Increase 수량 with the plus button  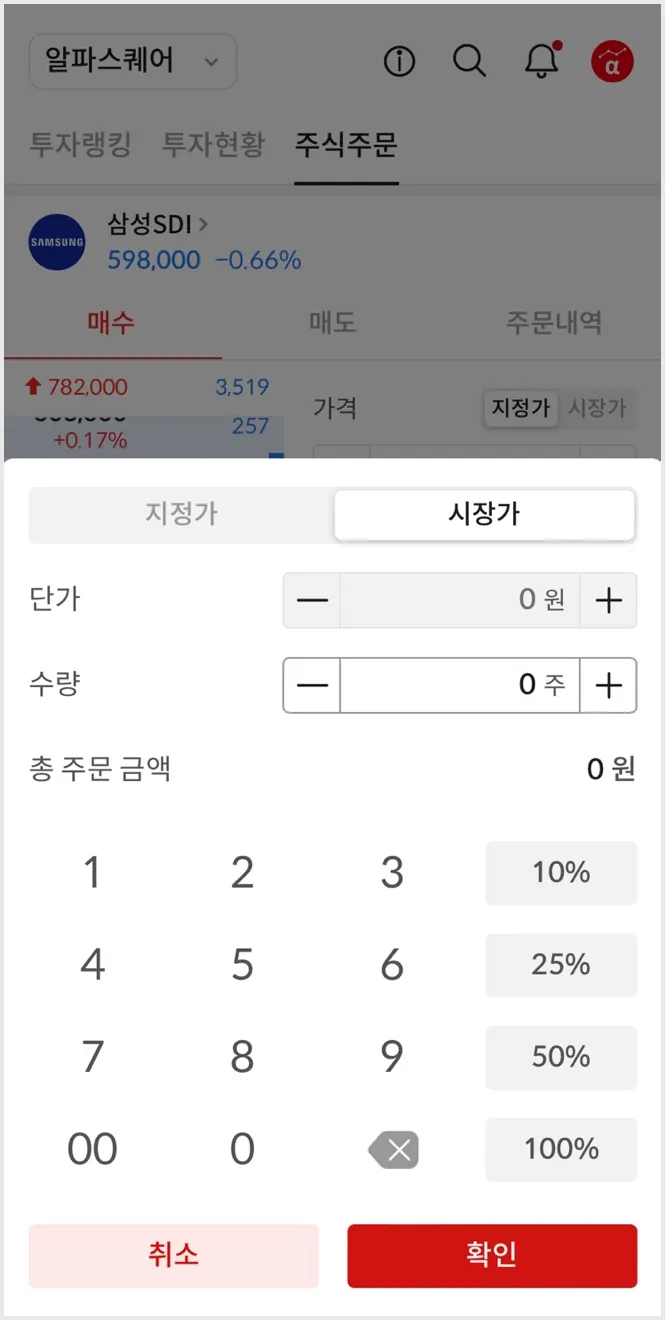[x=608, y=685]
